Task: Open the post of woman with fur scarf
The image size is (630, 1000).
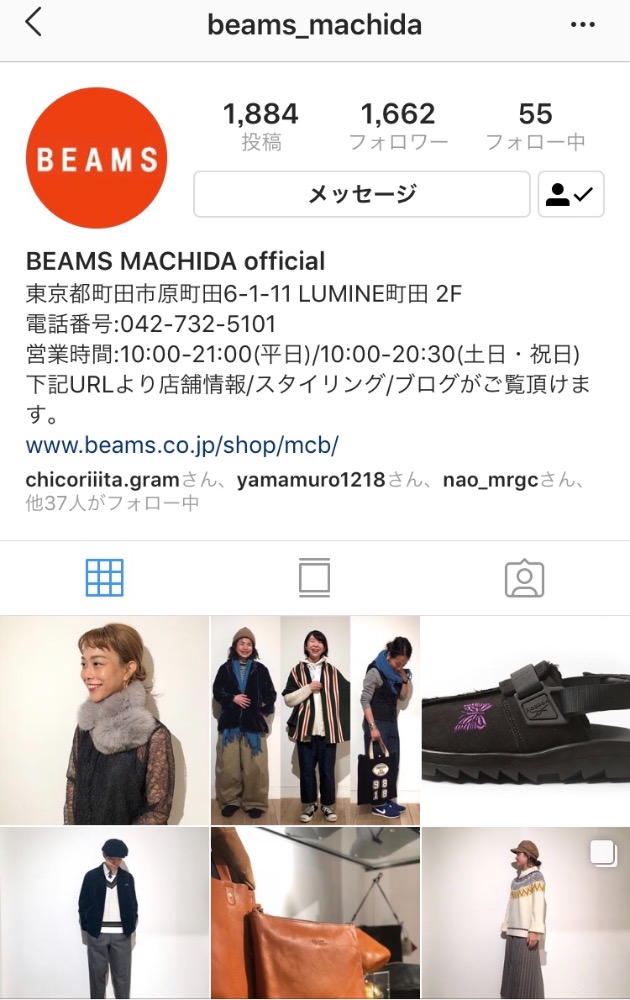Action: (x=104, y=720)
